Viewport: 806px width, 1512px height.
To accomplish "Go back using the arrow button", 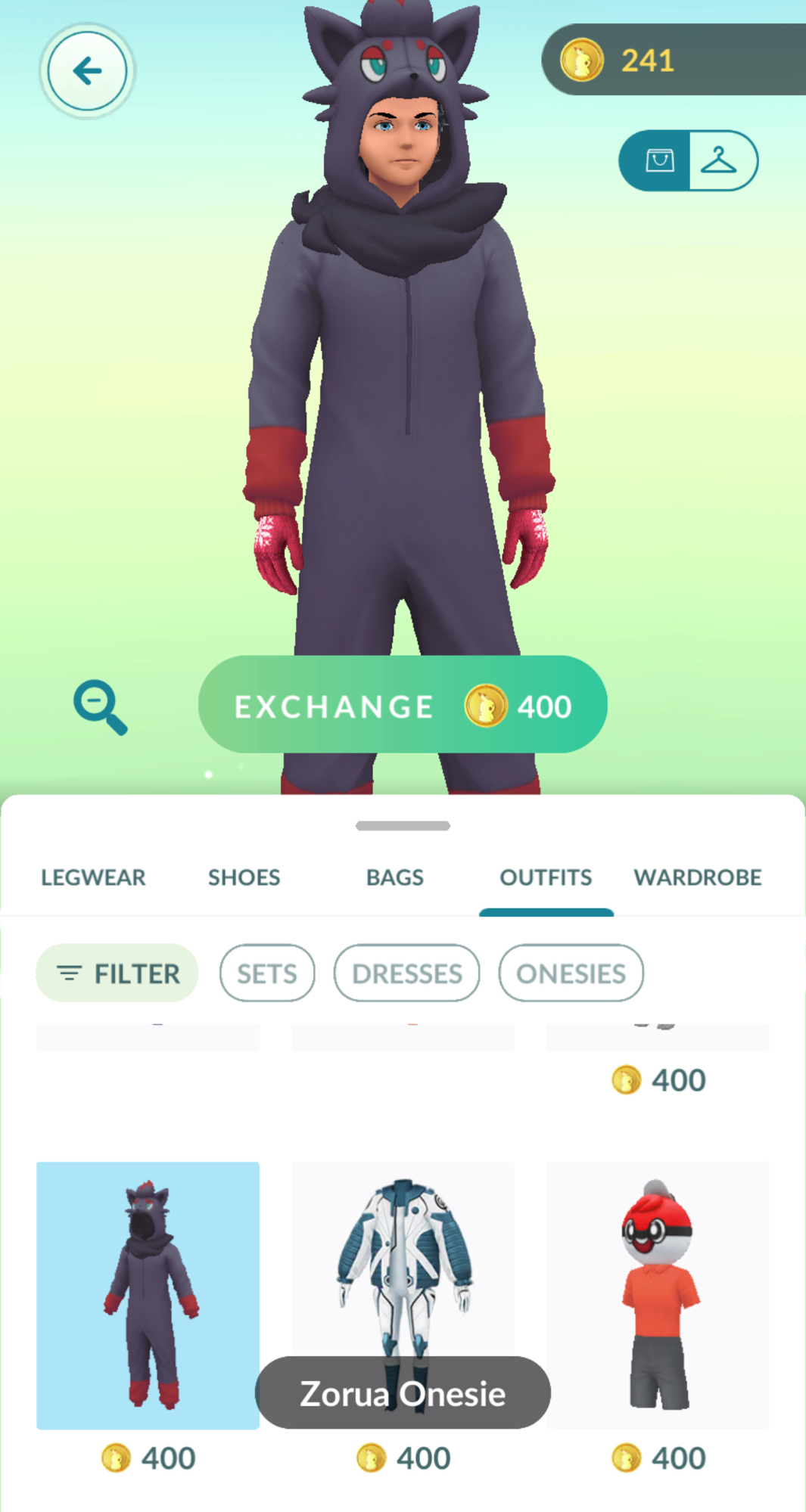I will (x=87, y=71).
